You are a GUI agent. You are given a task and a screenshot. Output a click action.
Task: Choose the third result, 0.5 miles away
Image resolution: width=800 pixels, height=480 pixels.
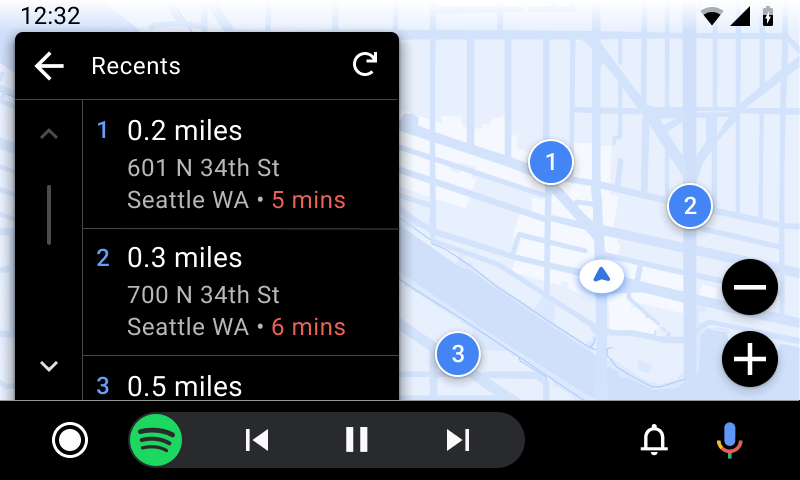[240, 383]
